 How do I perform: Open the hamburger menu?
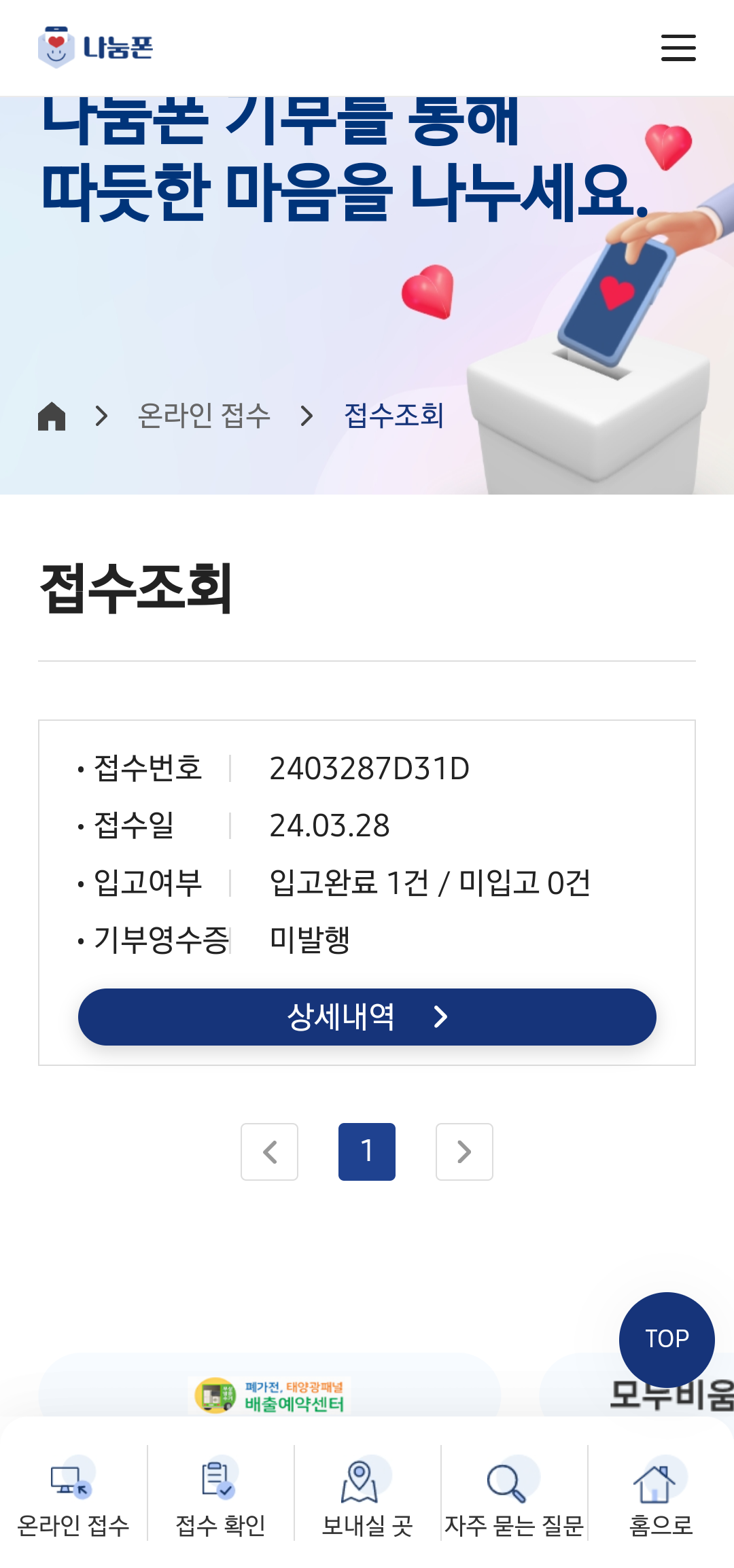coord(678,48)
